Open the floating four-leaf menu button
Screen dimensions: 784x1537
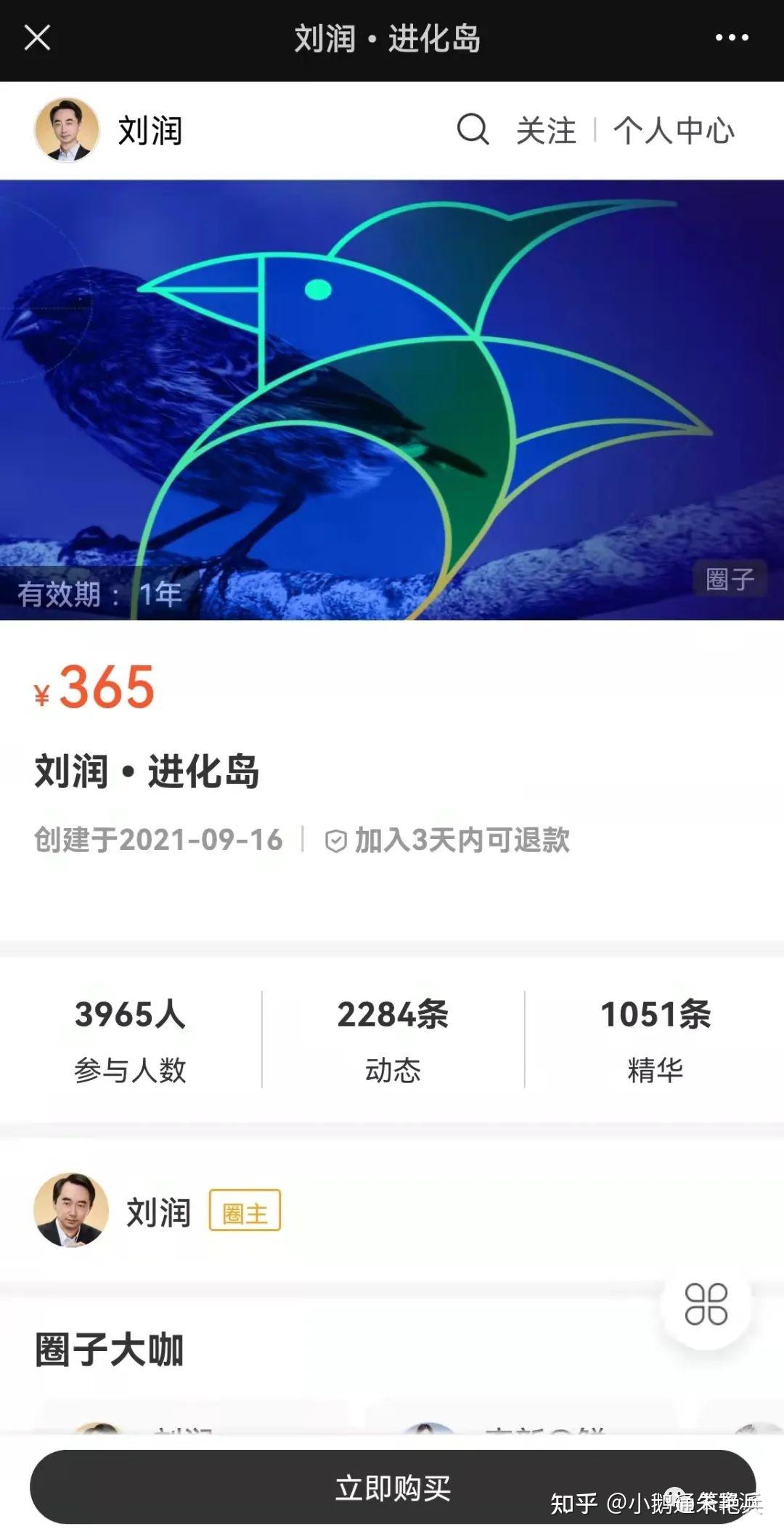(706, 1305)
